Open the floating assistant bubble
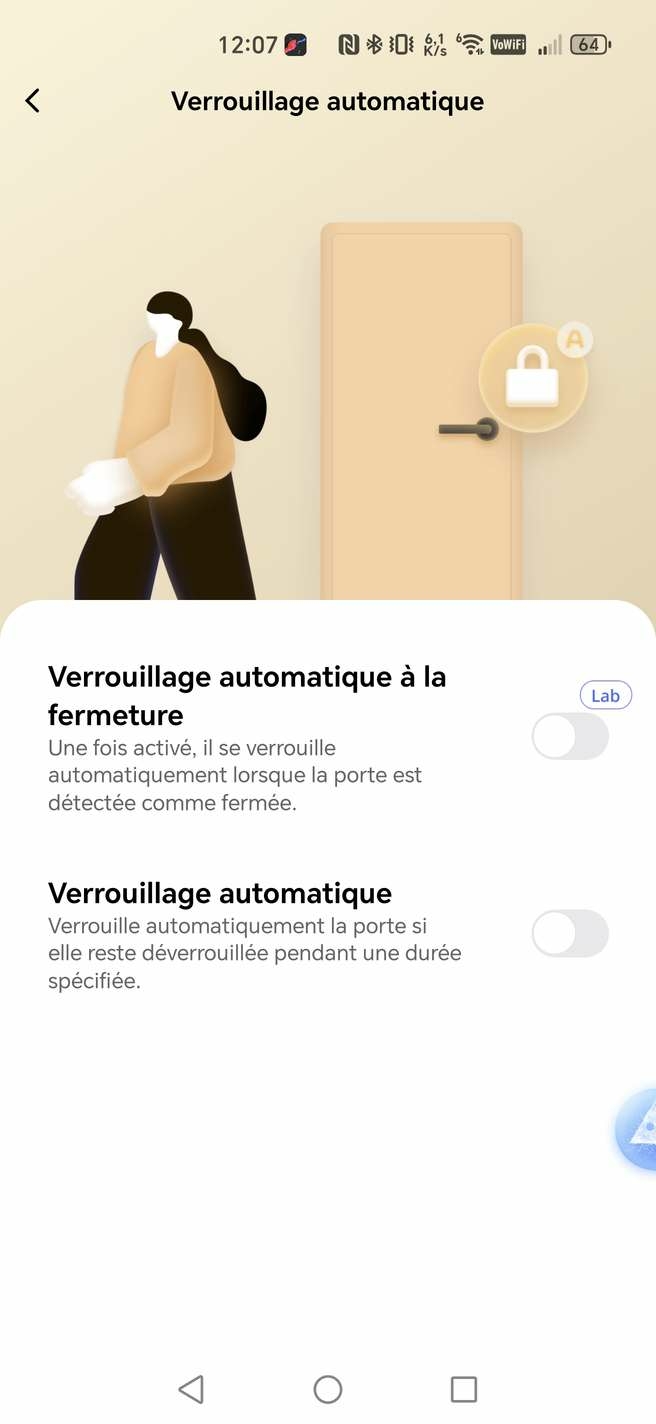Image resolution: width=656 pixels, height=1424 pixels. click(638, 1130)
